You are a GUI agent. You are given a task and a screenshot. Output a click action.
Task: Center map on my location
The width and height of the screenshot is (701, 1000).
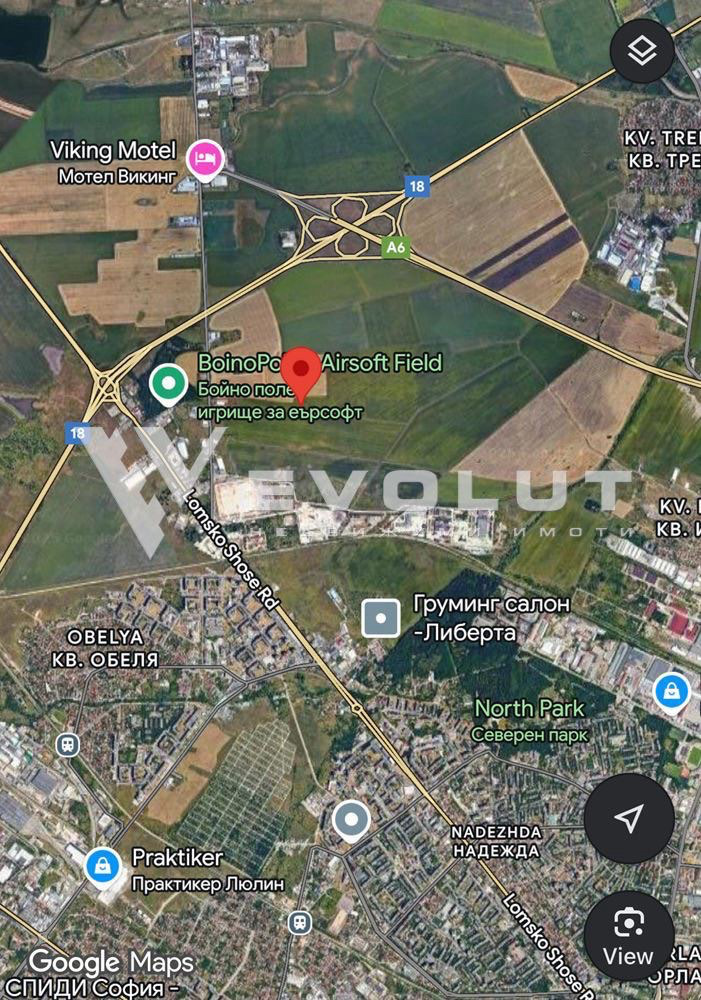click(x=628, y=819)
